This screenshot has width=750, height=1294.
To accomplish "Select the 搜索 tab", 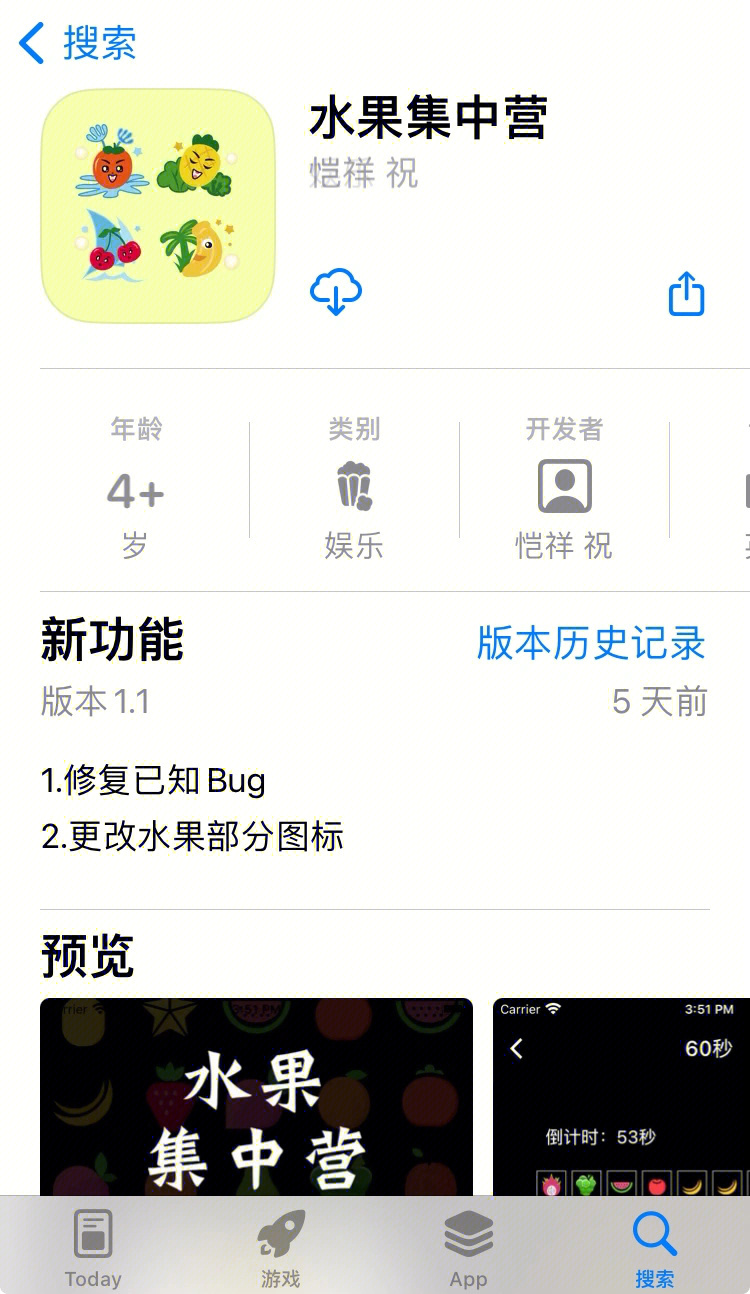I will (655, 1249).
